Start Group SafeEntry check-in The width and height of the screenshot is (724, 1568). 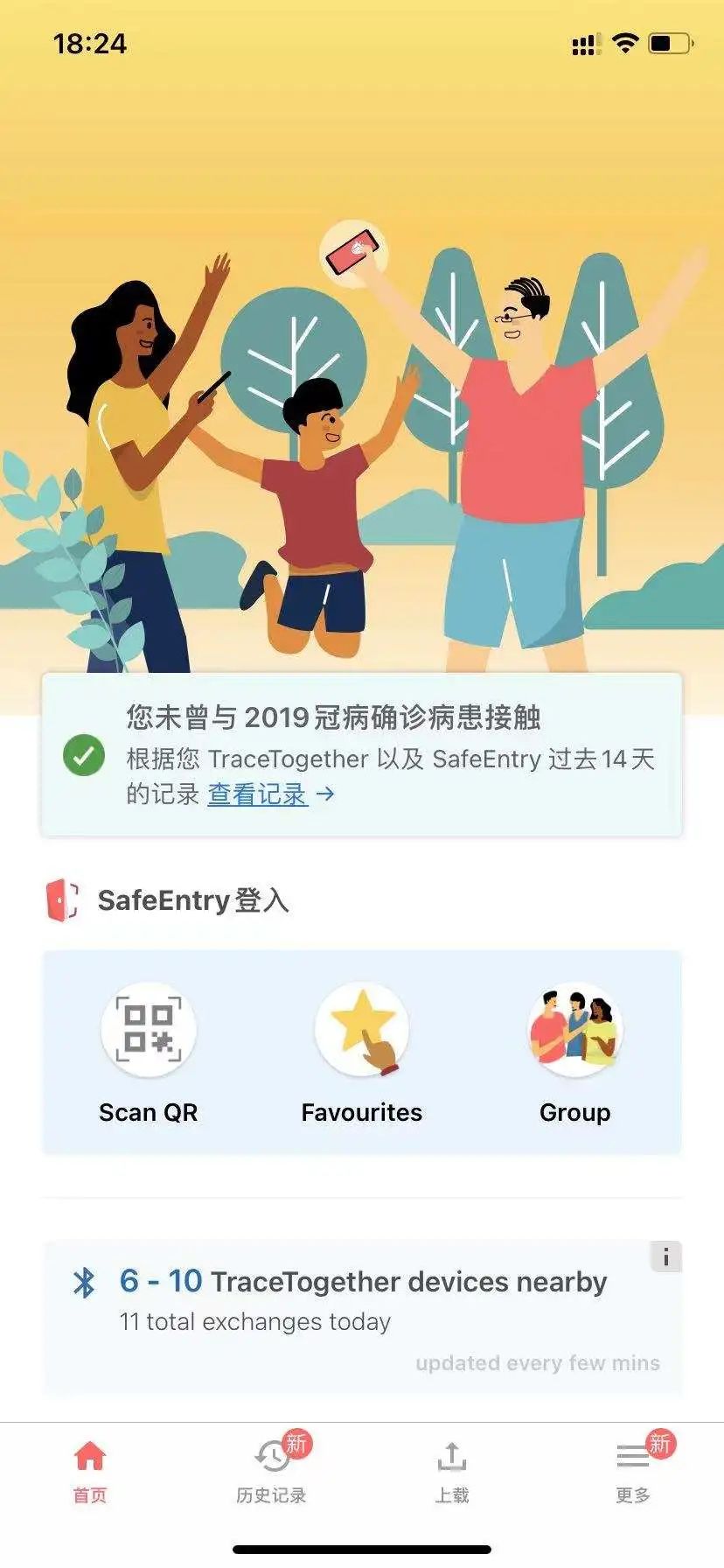(x=574, y=1051)
